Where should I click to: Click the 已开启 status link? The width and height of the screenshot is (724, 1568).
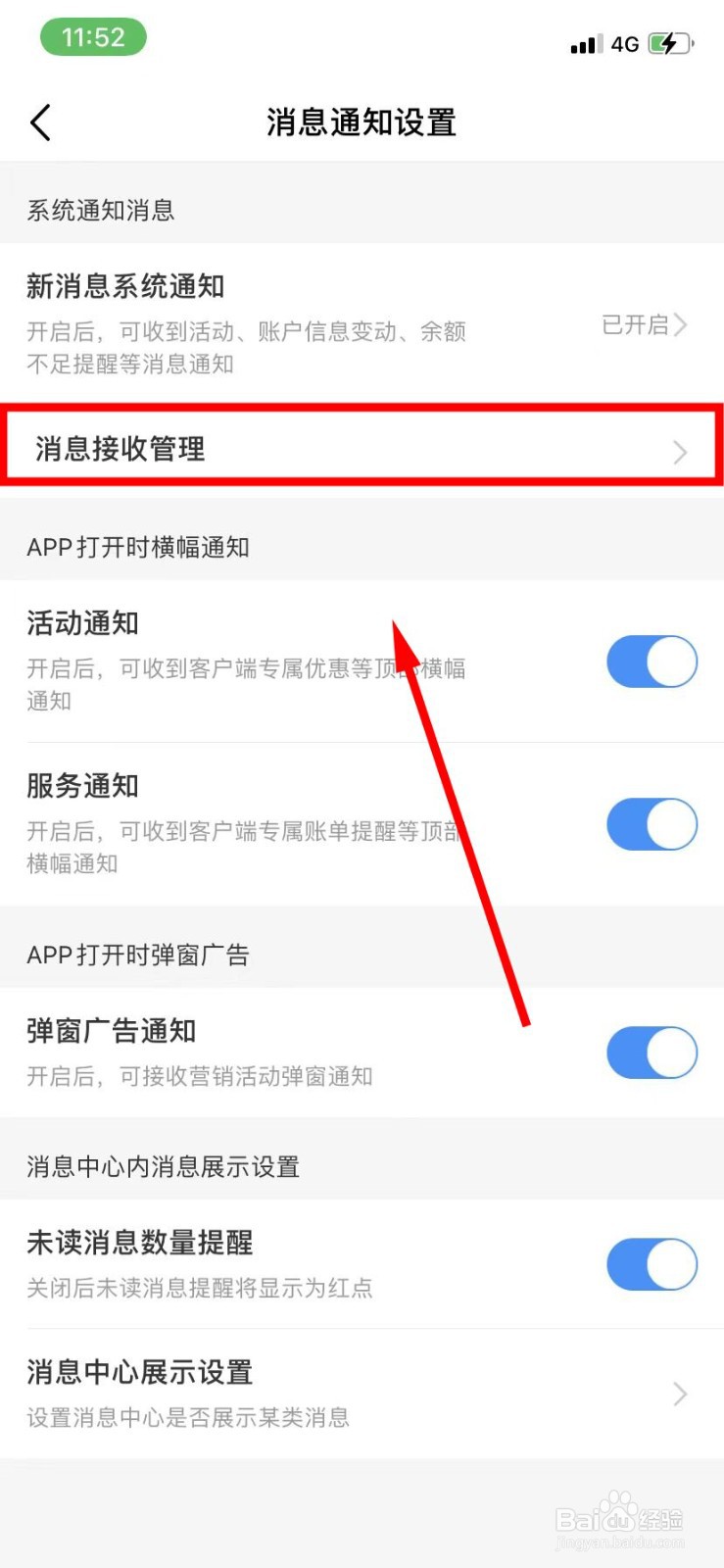coord(633,323)
